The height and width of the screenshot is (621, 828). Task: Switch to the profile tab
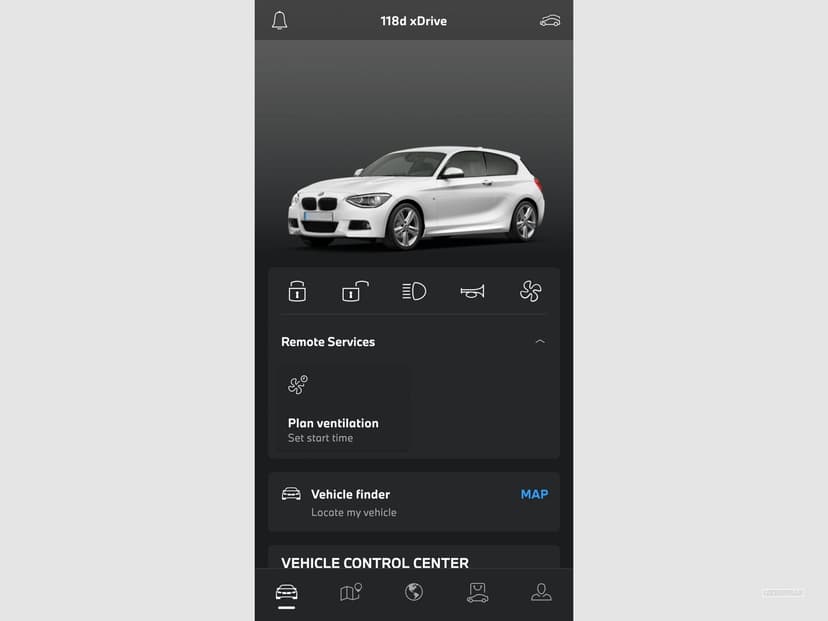[x=541, y=593]
